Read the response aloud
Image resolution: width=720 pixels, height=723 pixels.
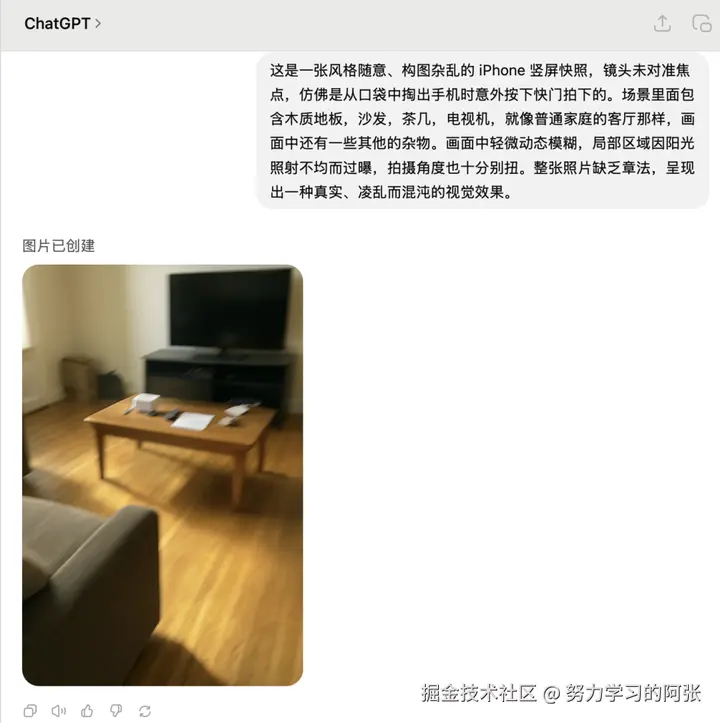(x=58, y=711)
